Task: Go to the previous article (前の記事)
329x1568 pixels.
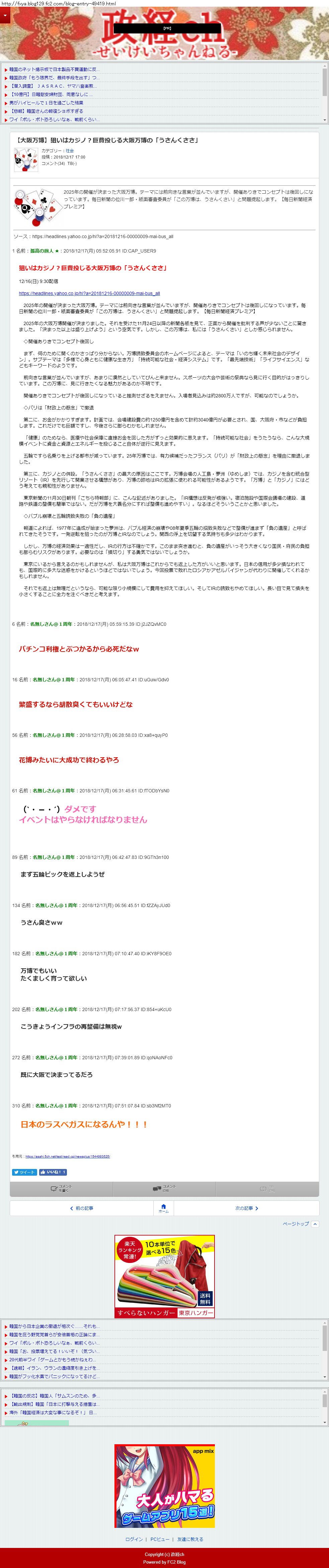Action: tap(82, 1208)
